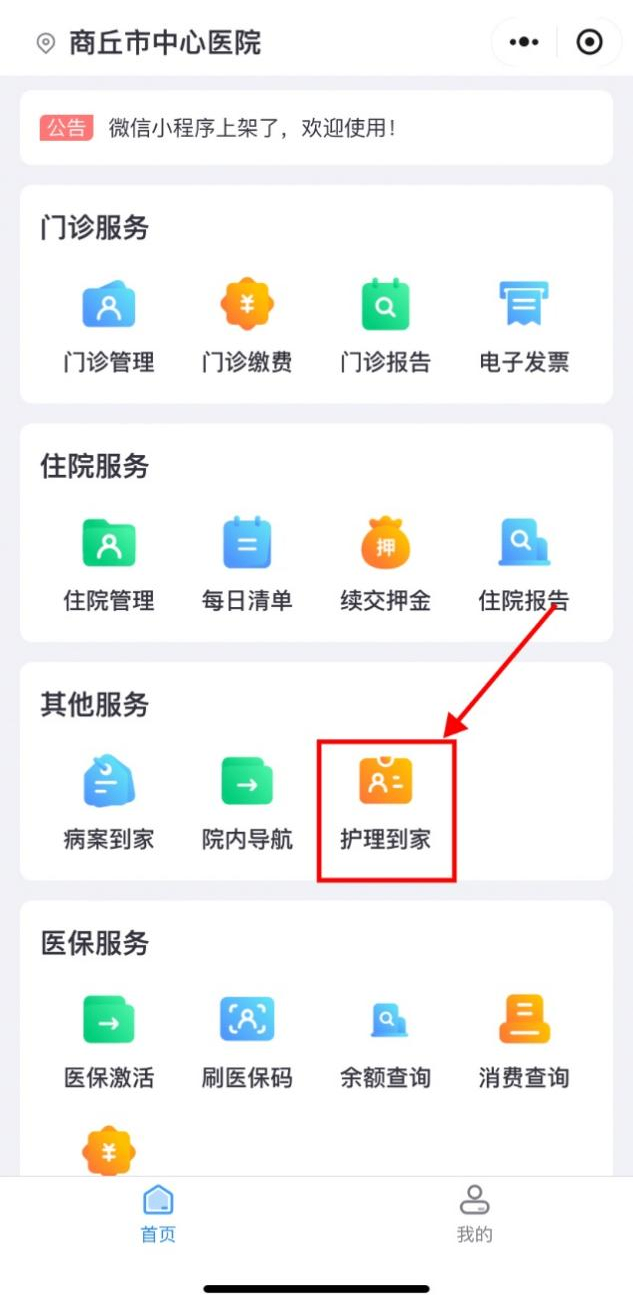
Task: Tap 医保激活 to activate medical insurance
Action: click(x=109, y=1041)
